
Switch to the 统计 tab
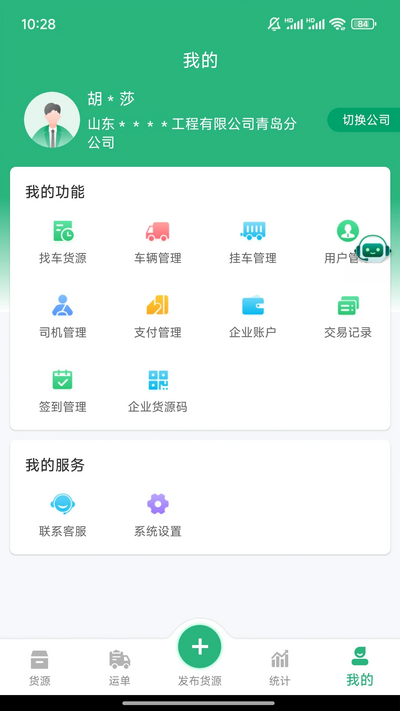click(x=279, y=668)
